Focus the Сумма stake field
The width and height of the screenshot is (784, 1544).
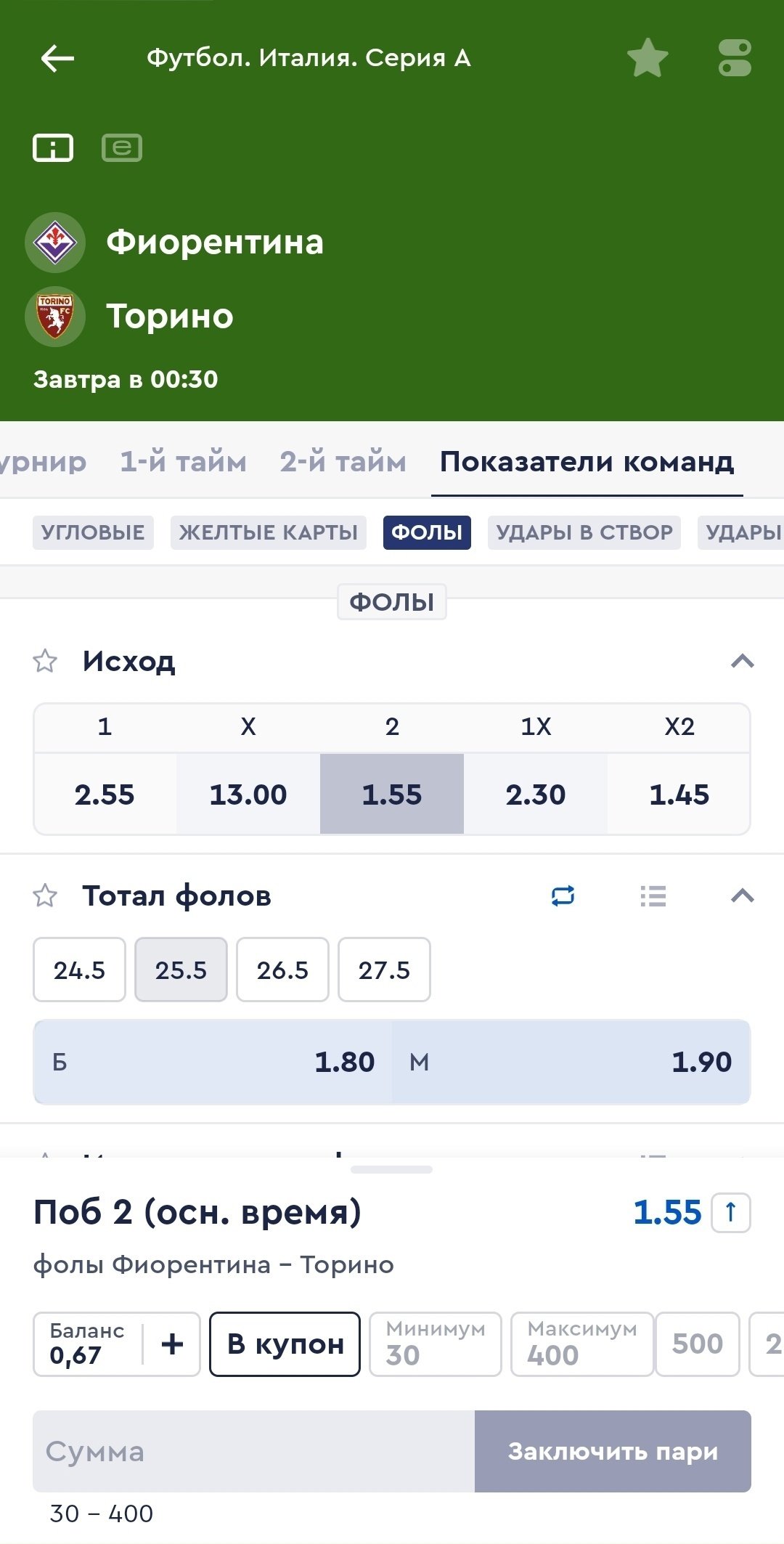pos(254,1452)
